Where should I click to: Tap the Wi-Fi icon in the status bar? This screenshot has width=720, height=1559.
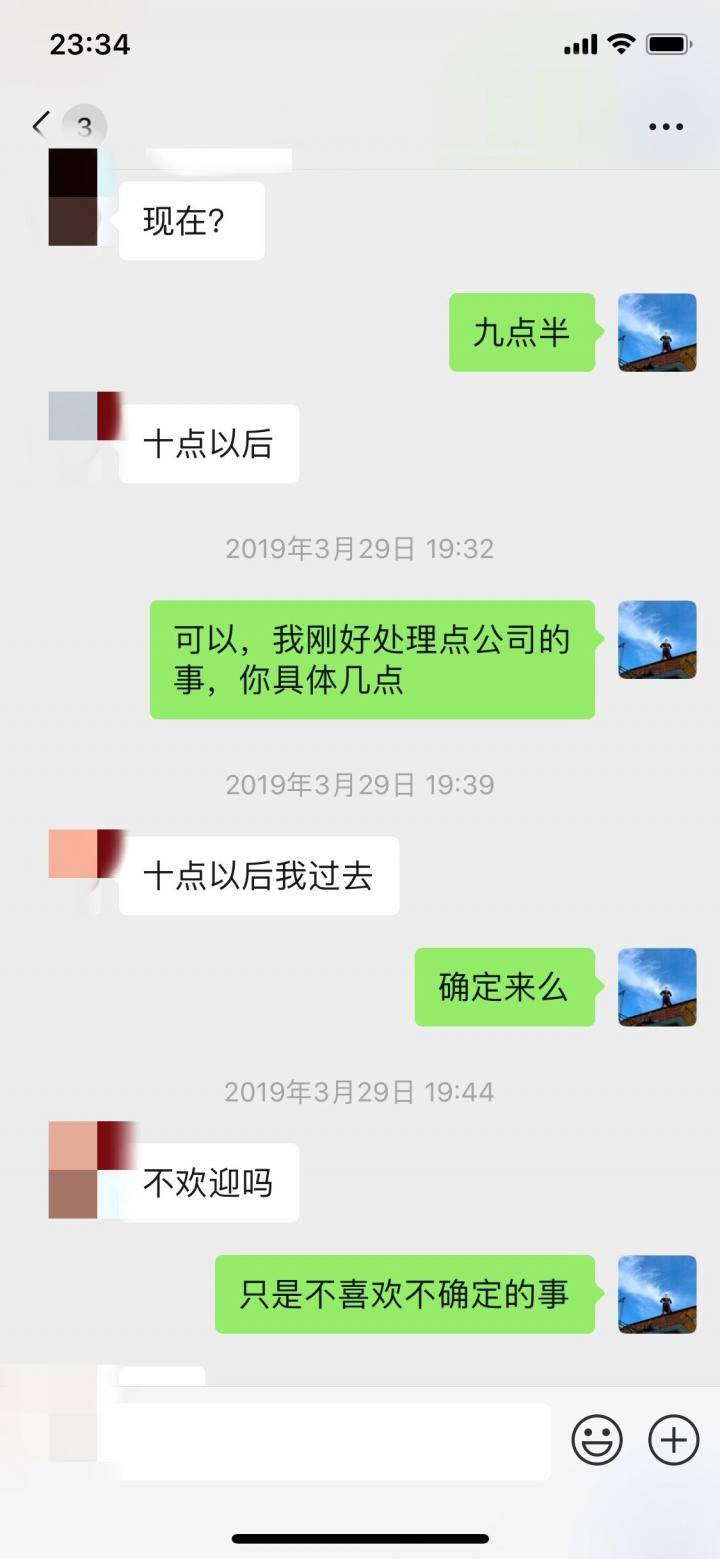pyautogui.click(x=623, y=43)
